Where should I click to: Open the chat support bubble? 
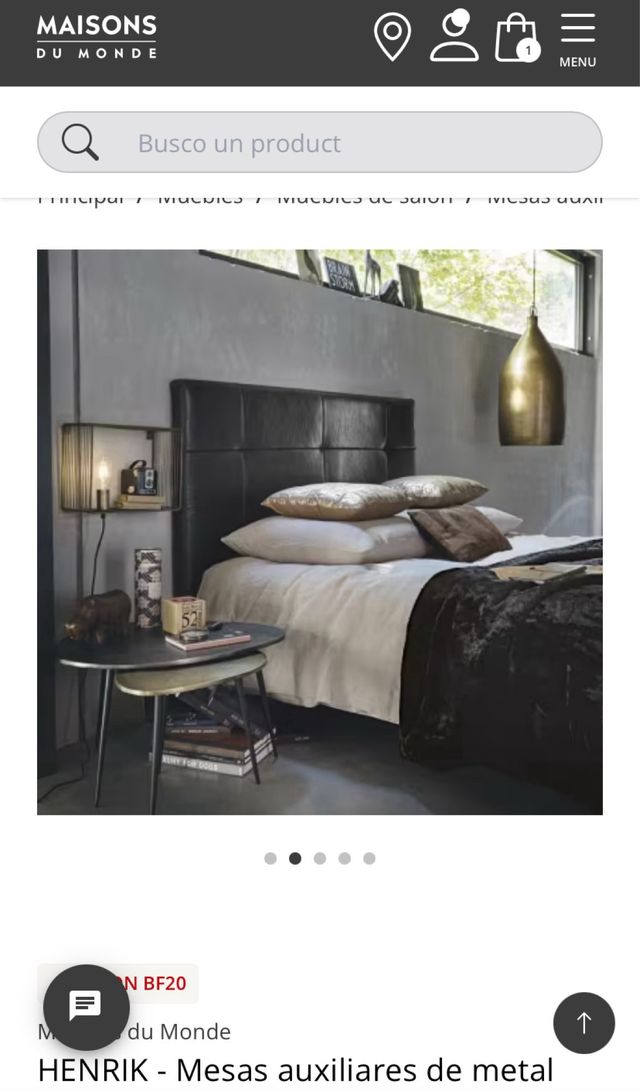pyautogui.click(x=86, y=1007)
